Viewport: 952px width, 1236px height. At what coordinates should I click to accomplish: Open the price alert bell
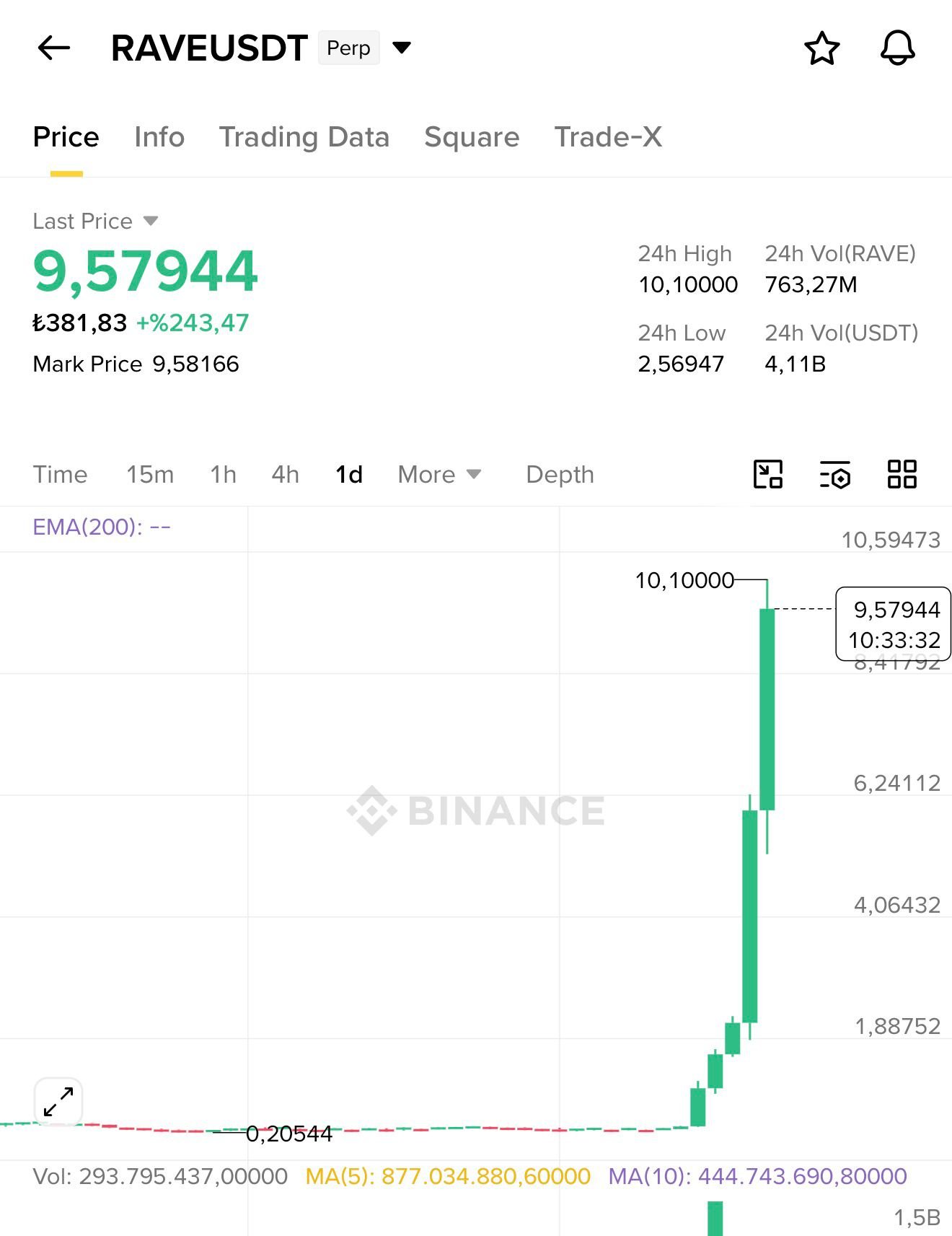coord(897,48)
